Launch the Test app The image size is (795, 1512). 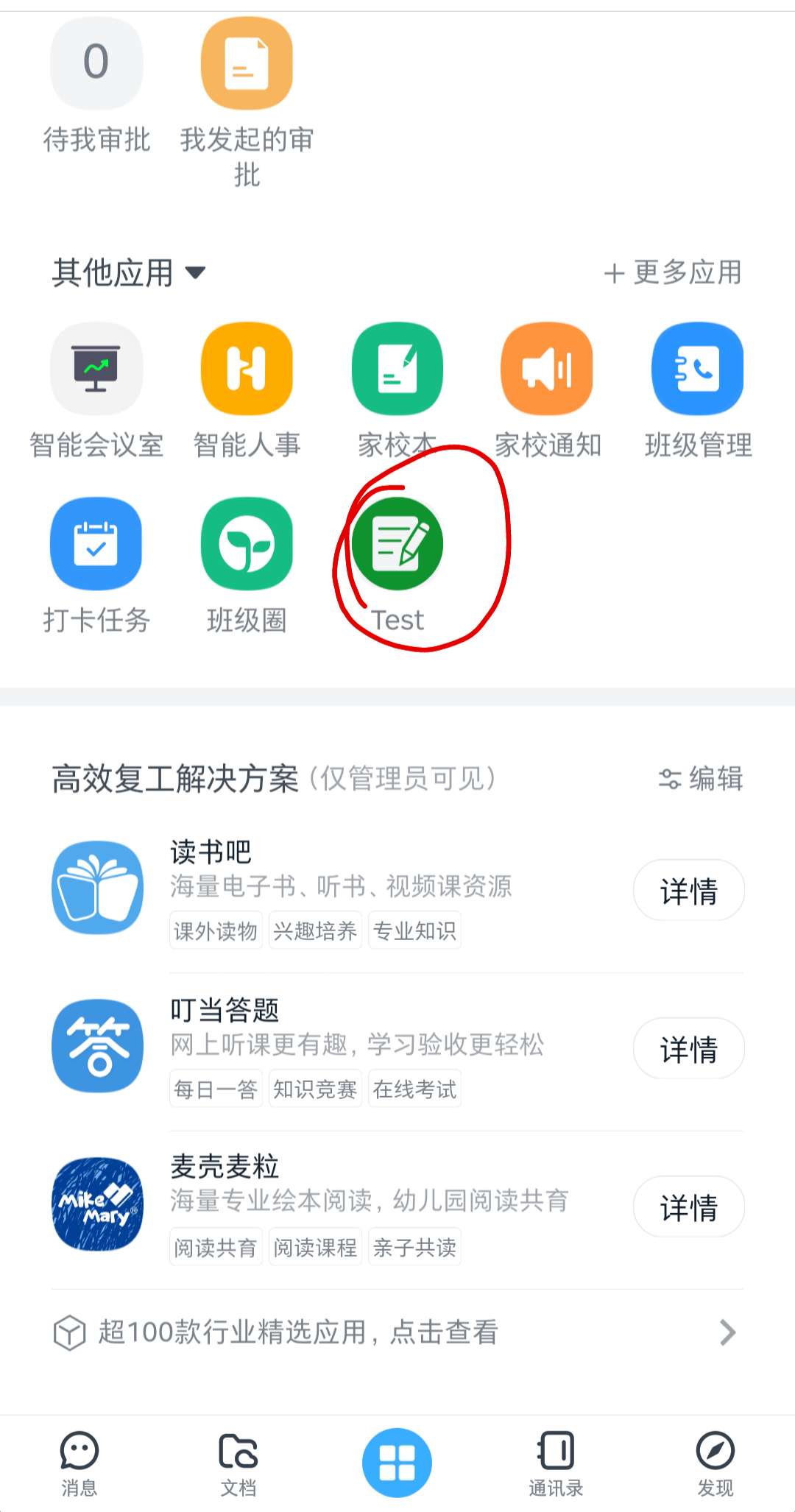click(397, 545)
